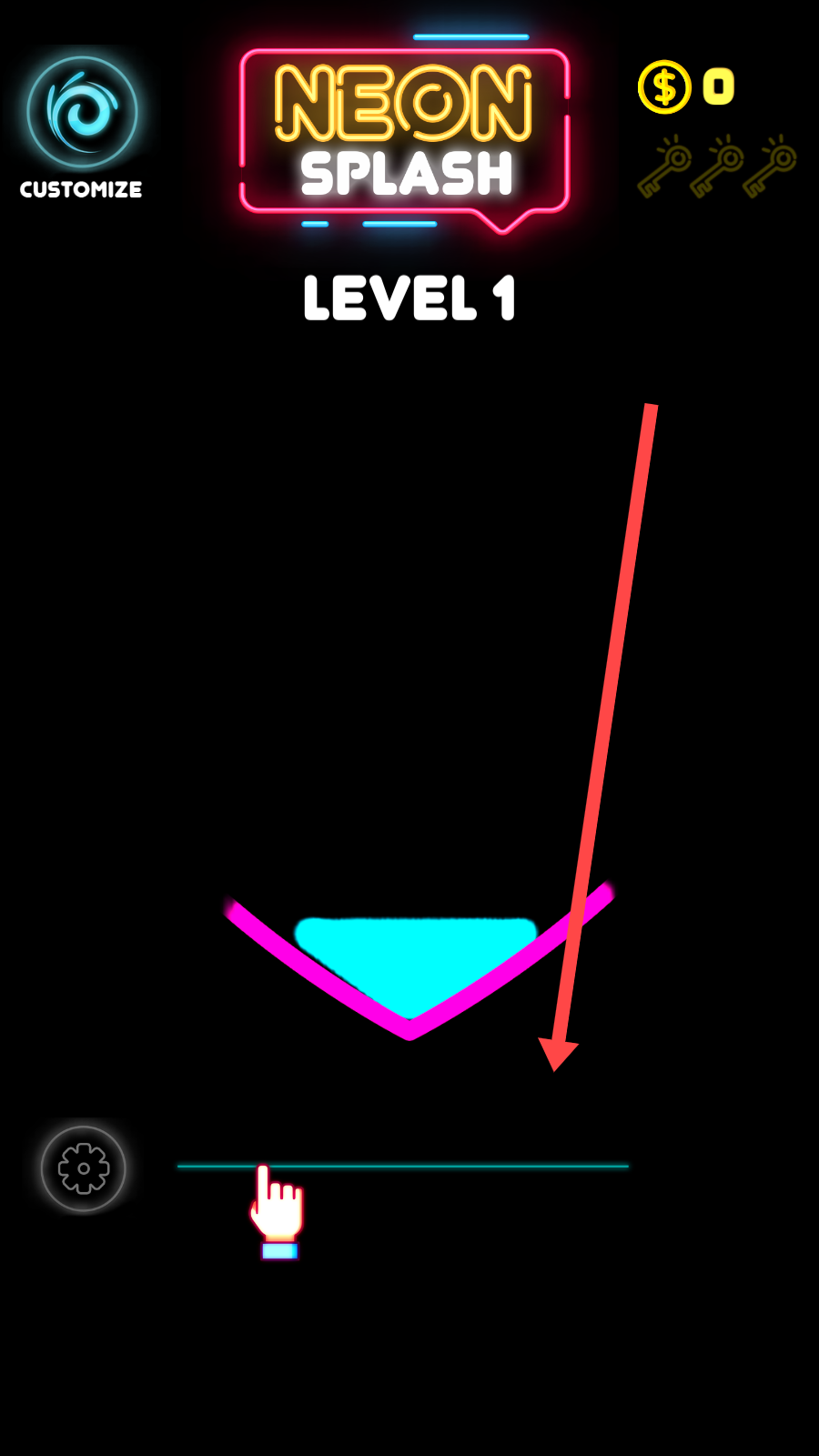Open the settings gear
The image size is (819, 1456).
tap(84, 1168)
